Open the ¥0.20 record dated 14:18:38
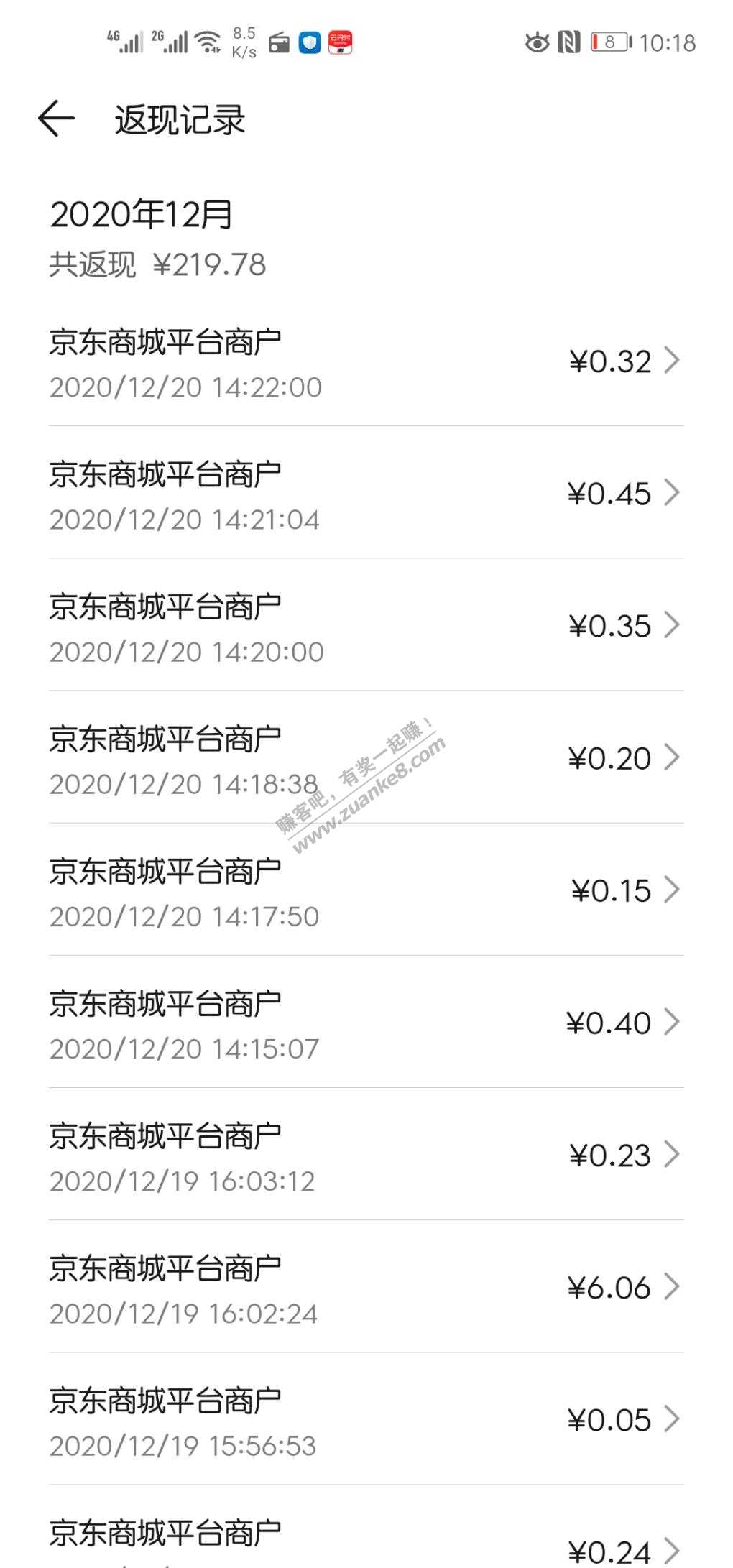This screenshot has height=1568, width=733. pos(366,757)
